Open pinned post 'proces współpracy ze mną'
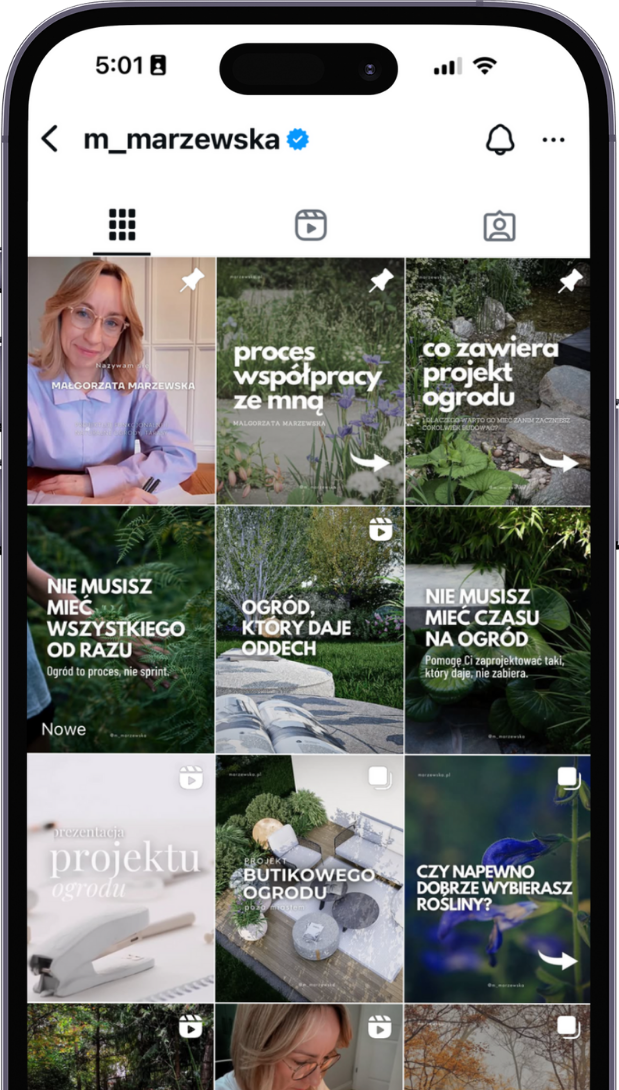 tap(310, 380)
